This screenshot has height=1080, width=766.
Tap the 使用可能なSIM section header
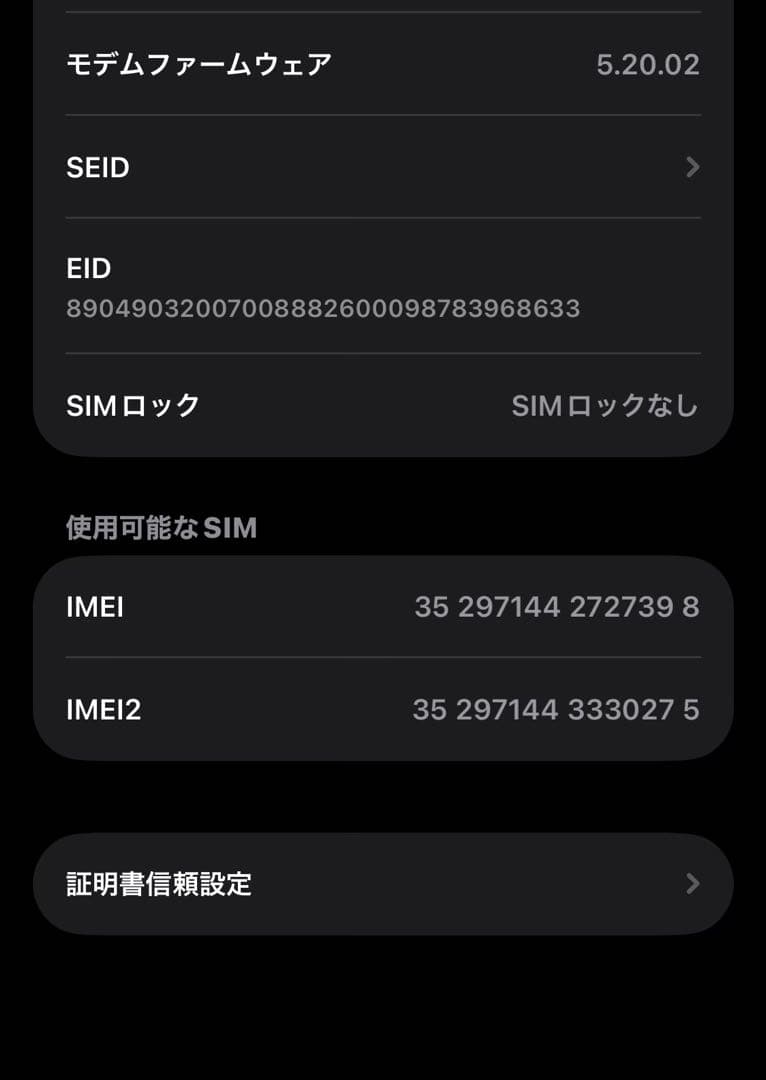click(x=161, y=528)
